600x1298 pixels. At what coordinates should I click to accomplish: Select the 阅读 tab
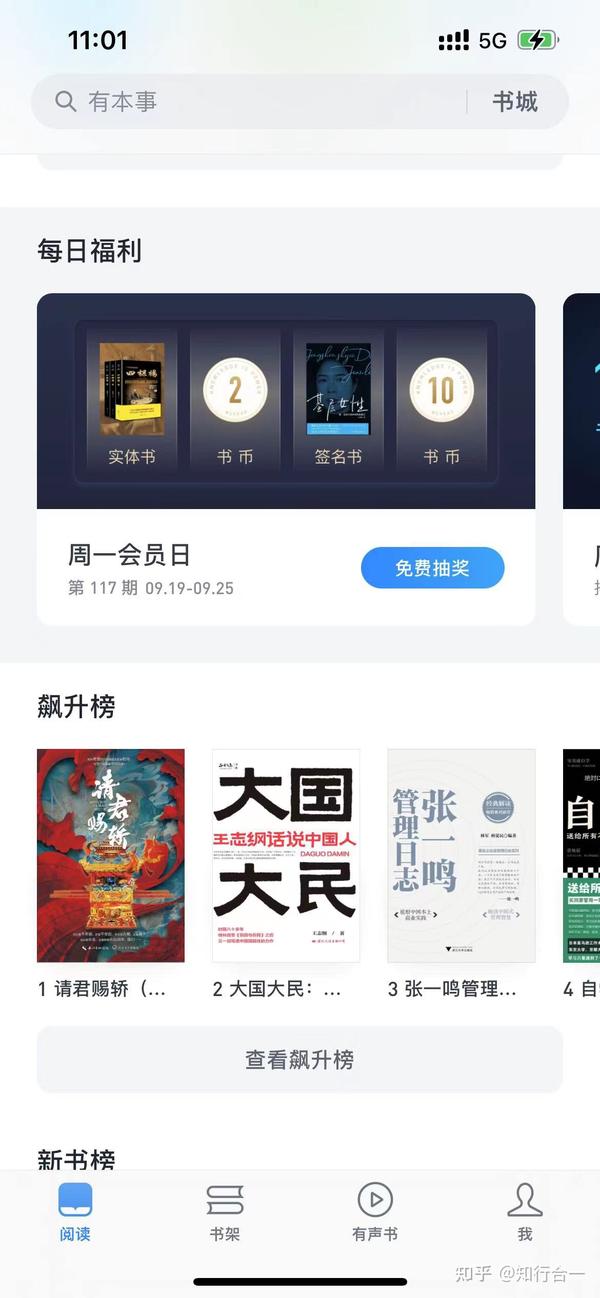(75, 1212)
